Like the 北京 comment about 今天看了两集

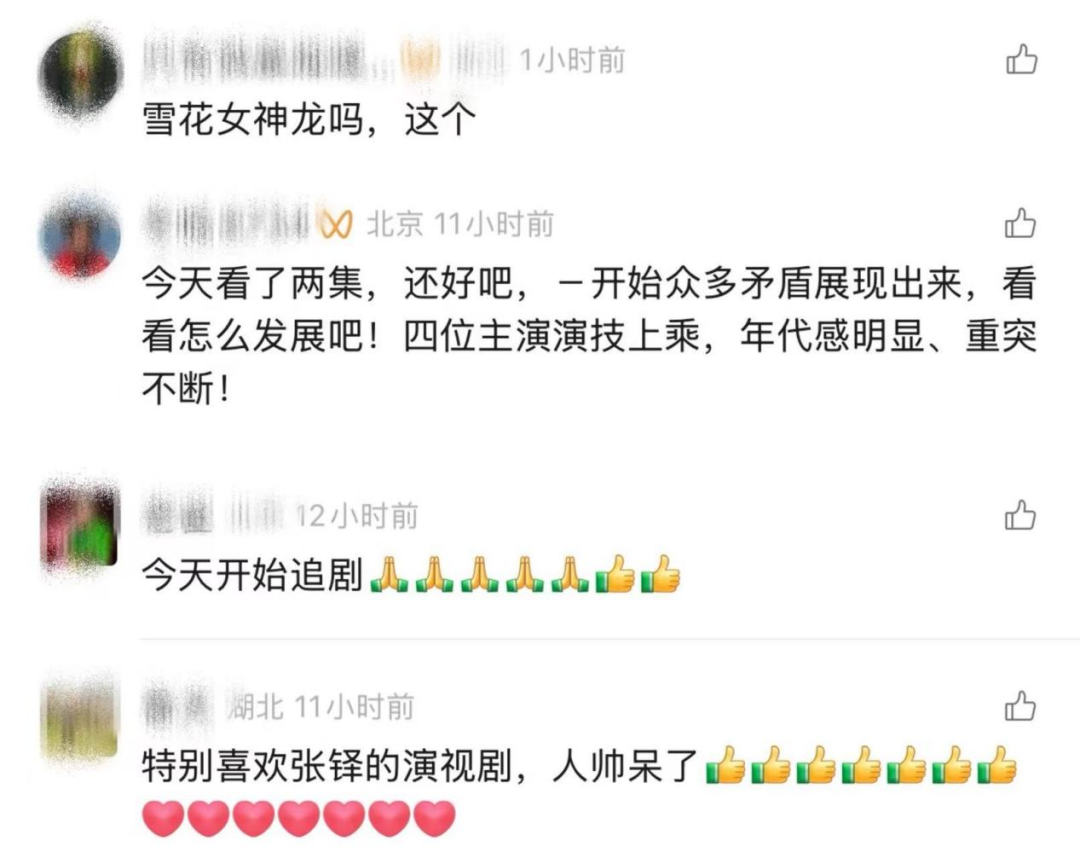1020,223
